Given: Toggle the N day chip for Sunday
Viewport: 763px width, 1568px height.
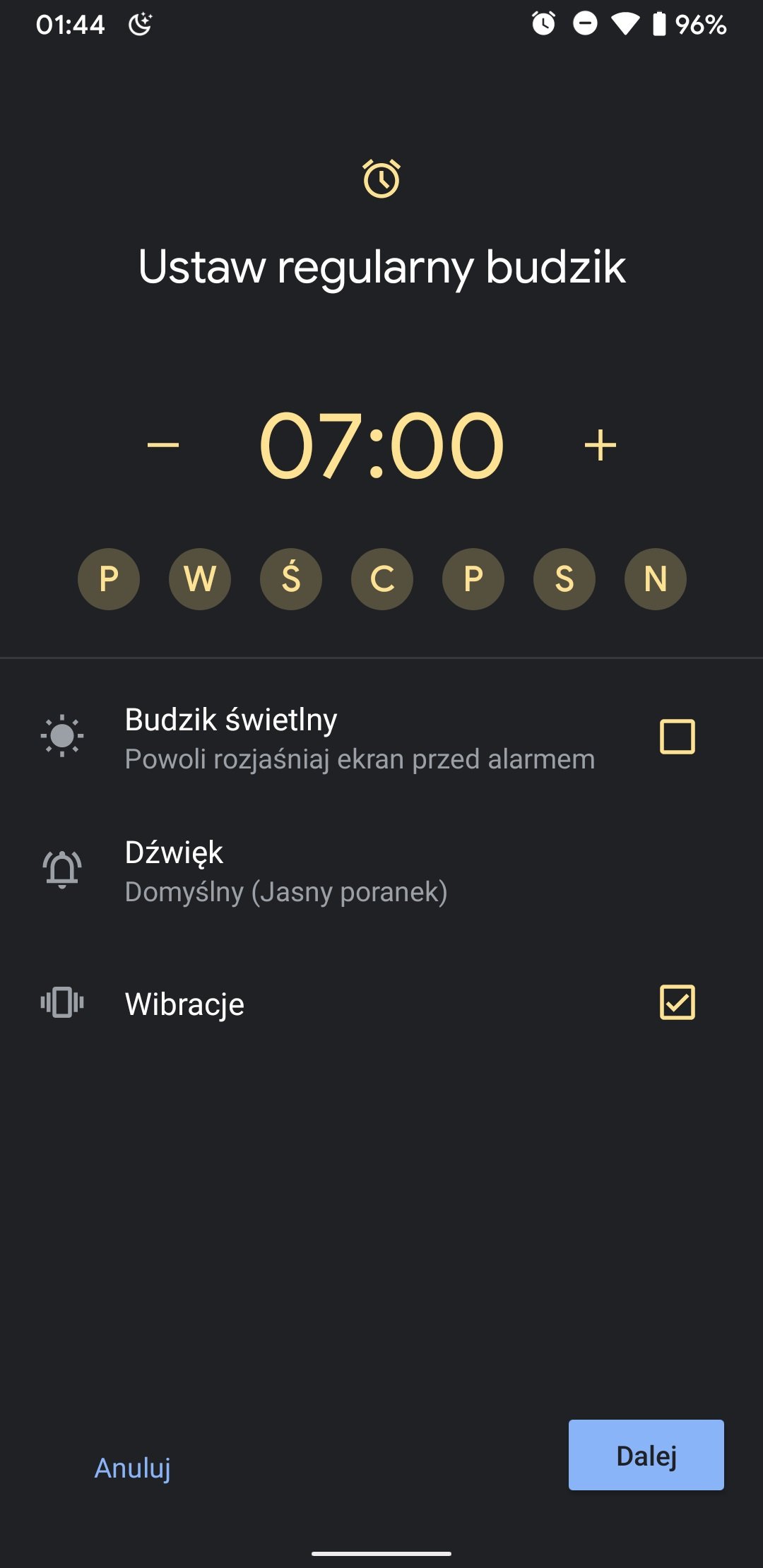Looking at the screenshot, I should click(656, 579).
